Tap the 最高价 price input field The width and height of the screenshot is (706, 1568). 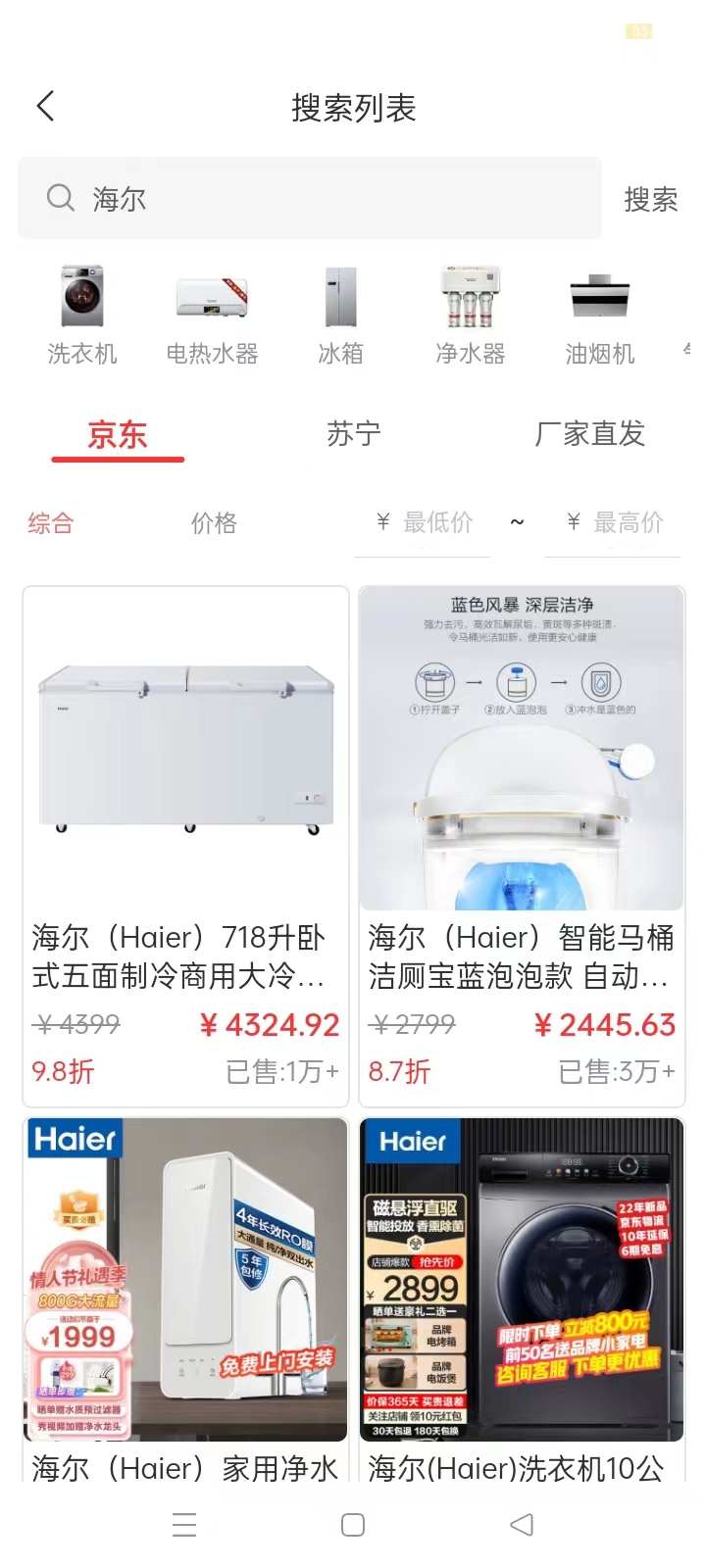tap(613, 522)
